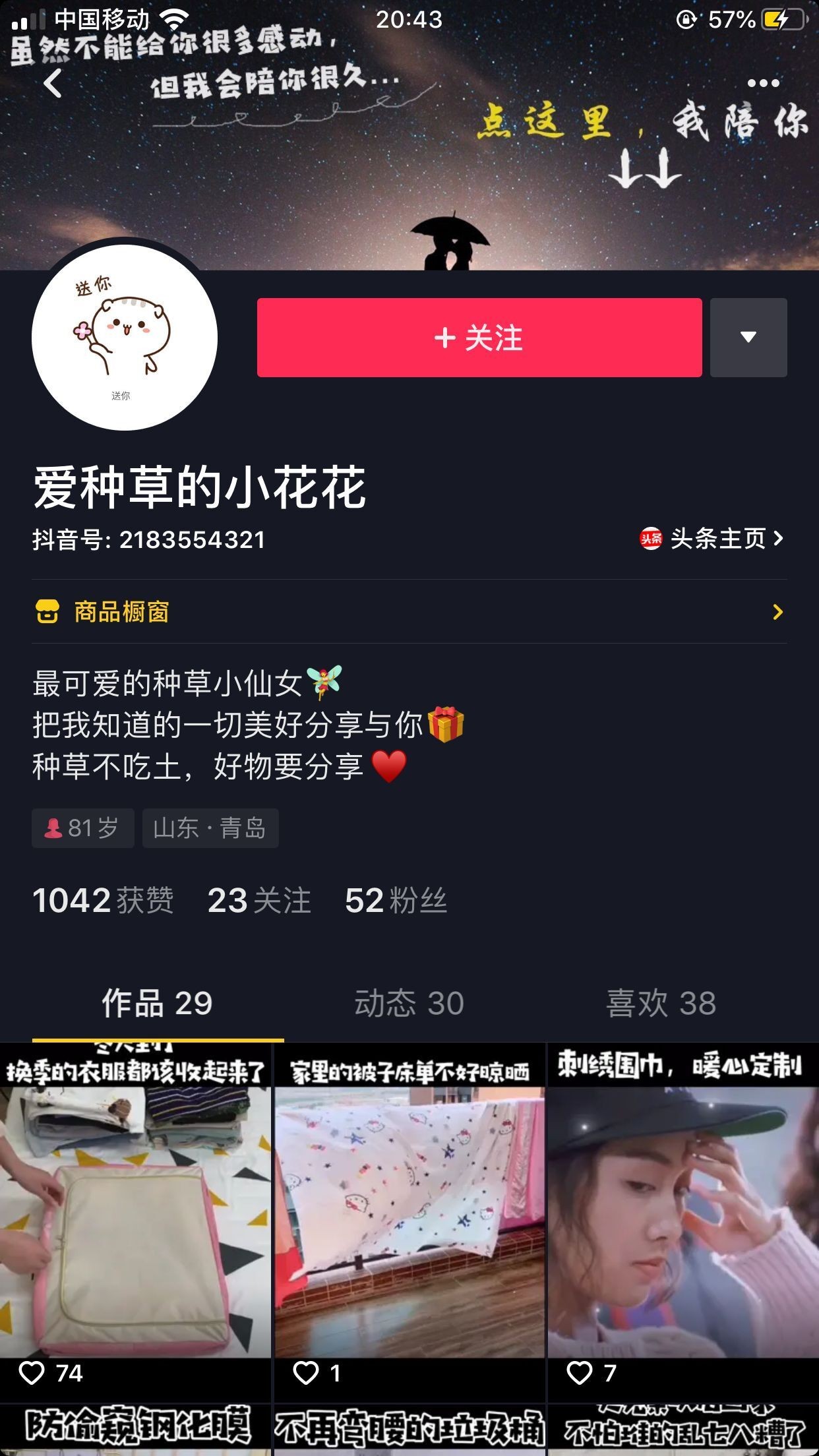Switch to the 喜欢 38 tab
The image size is (819, 1456).
[661, 1003]
